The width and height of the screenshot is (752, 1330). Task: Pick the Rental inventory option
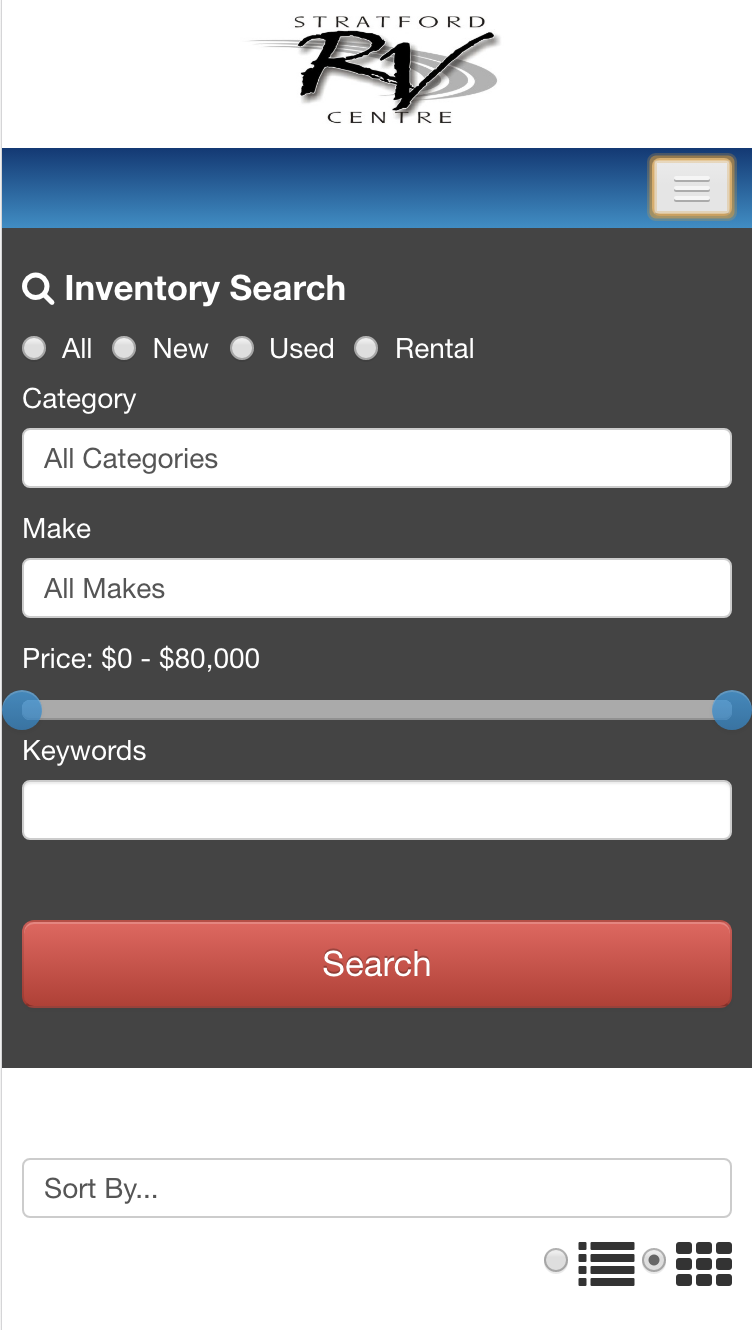[366, 348]
